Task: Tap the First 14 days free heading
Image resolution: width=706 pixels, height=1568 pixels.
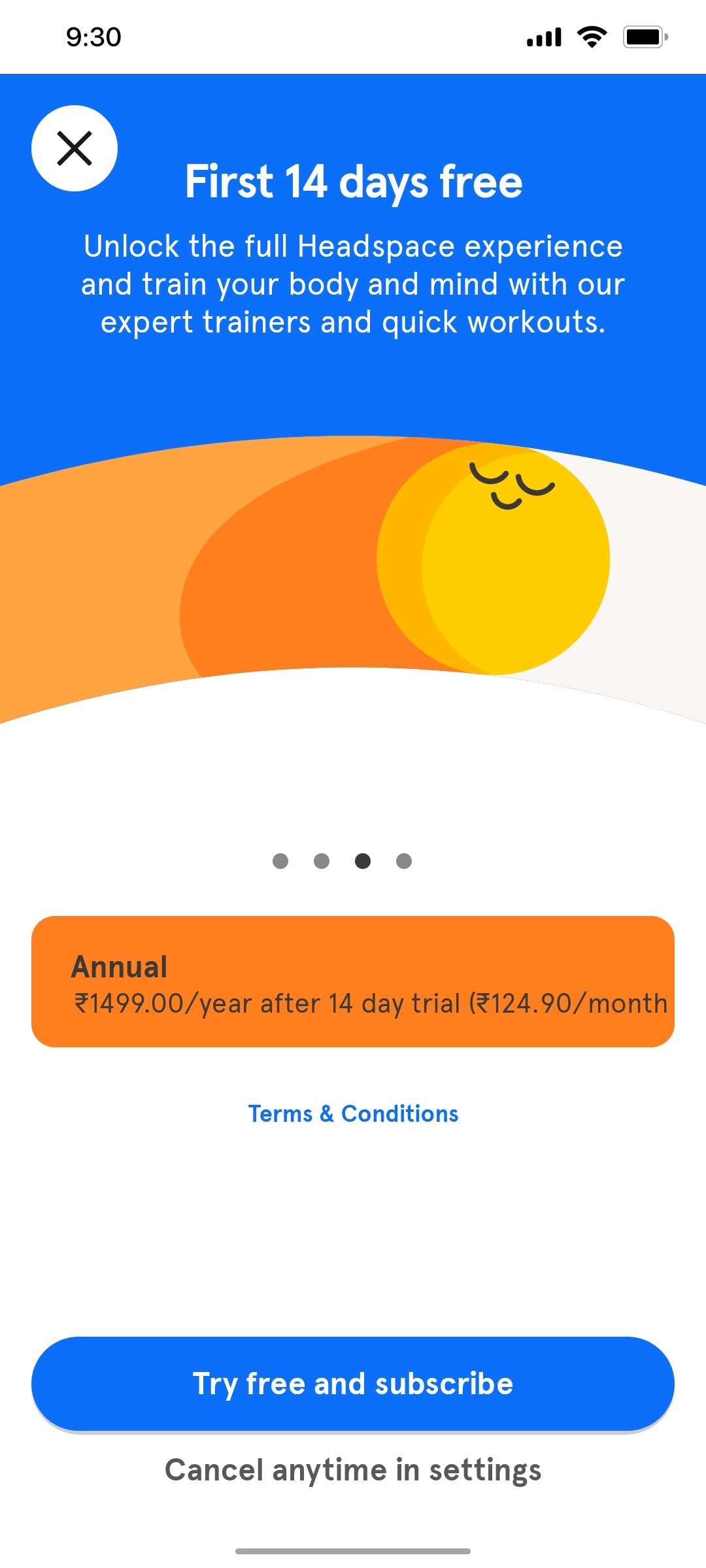Action: tap(353, 182)
